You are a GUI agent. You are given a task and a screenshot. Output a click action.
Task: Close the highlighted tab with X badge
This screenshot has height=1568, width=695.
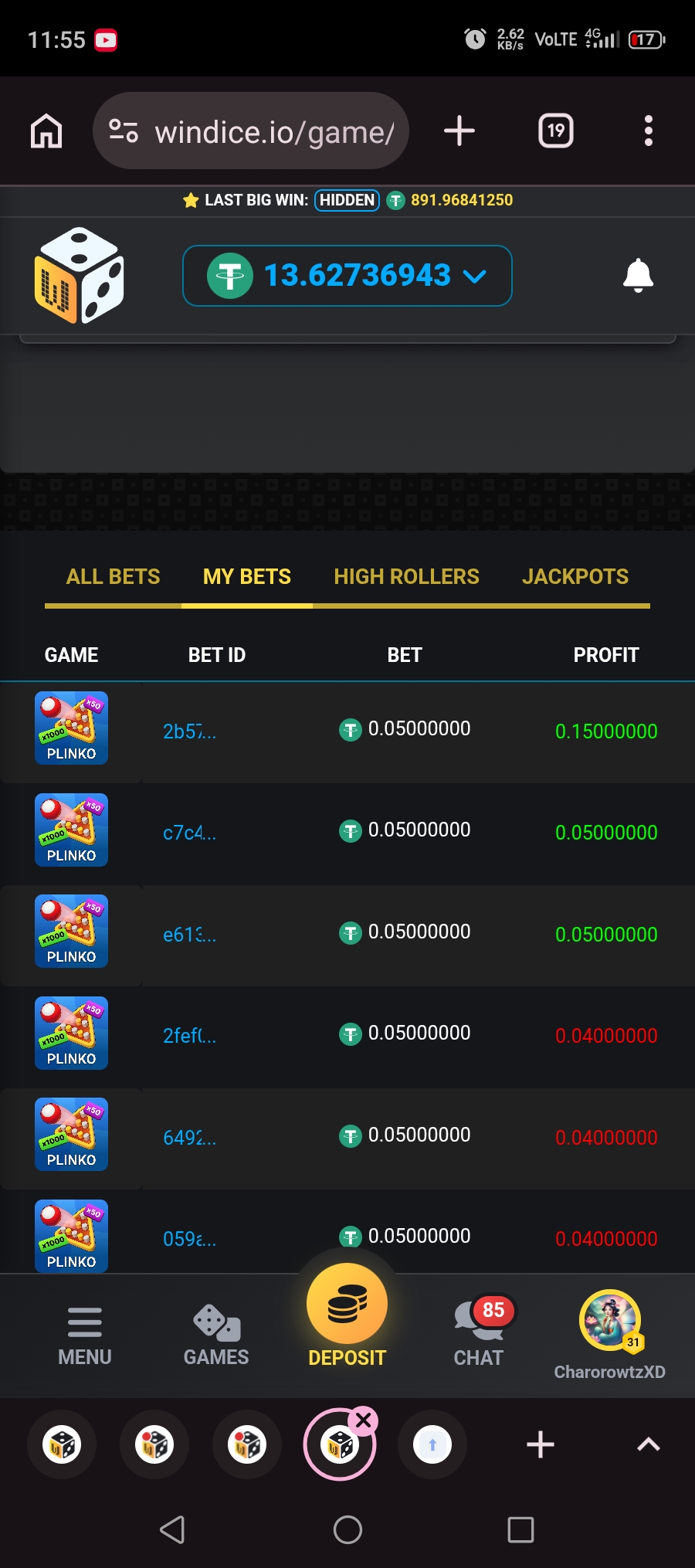coord(363,1420)
